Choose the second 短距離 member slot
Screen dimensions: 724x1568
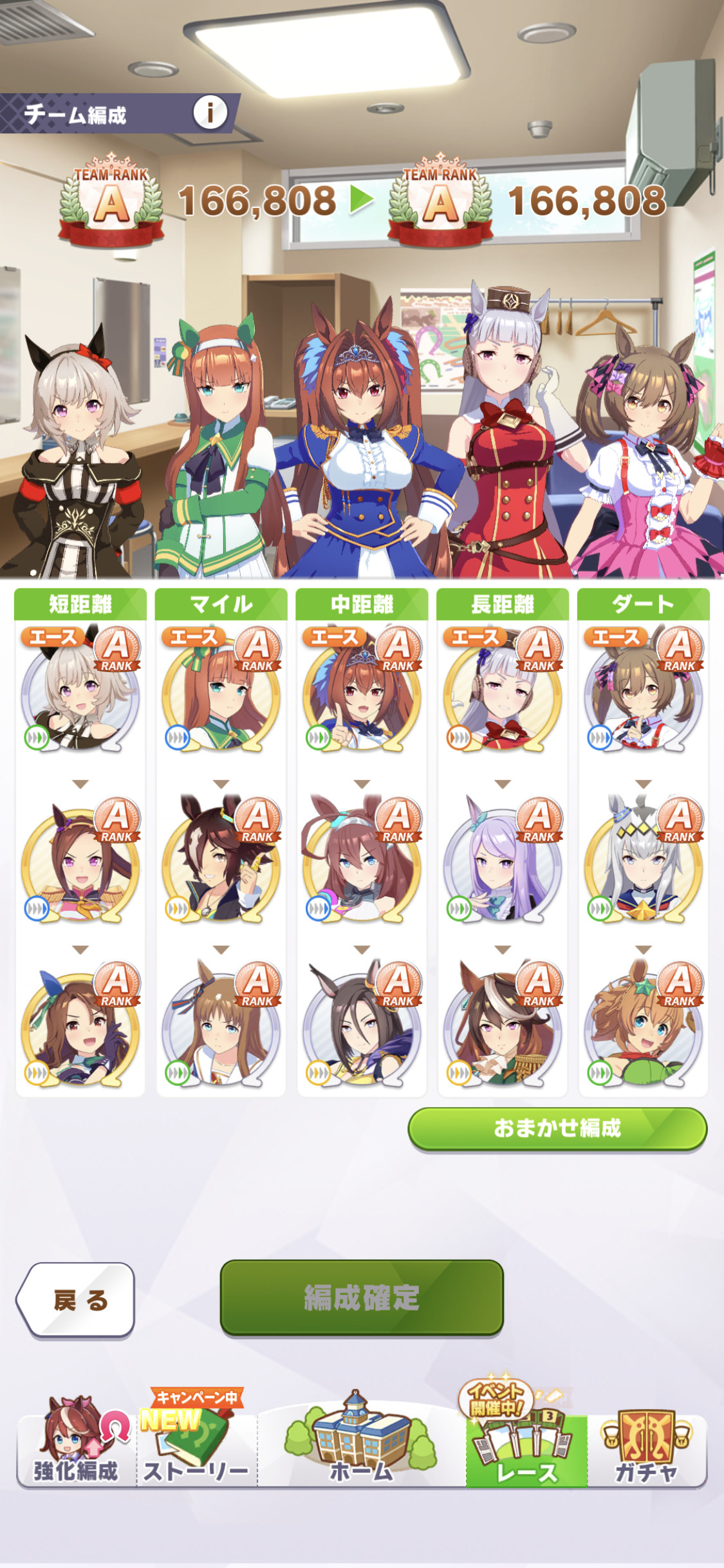(80, 860)
